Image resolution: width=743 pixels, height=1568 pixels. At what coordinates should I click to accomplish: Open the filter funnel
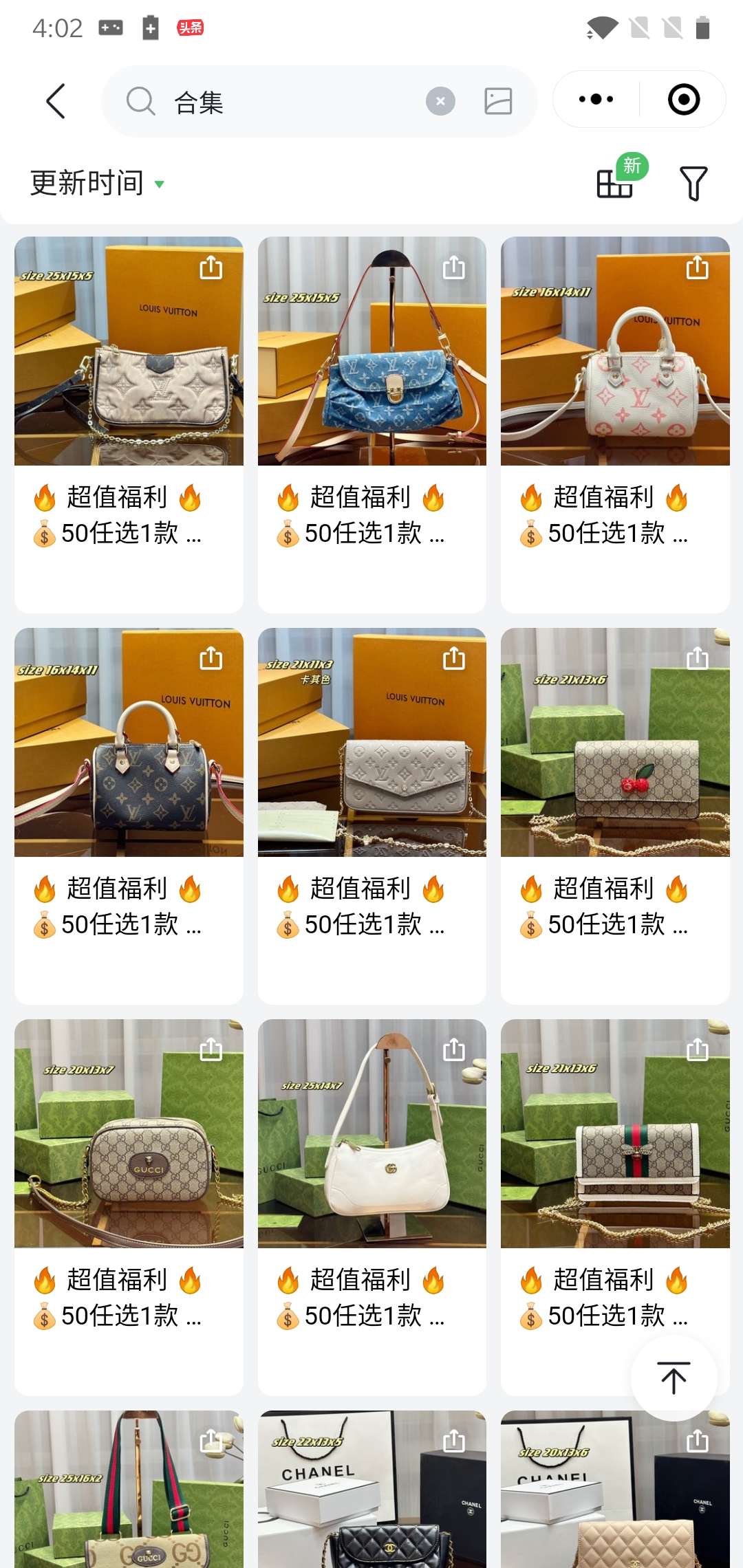693,184
